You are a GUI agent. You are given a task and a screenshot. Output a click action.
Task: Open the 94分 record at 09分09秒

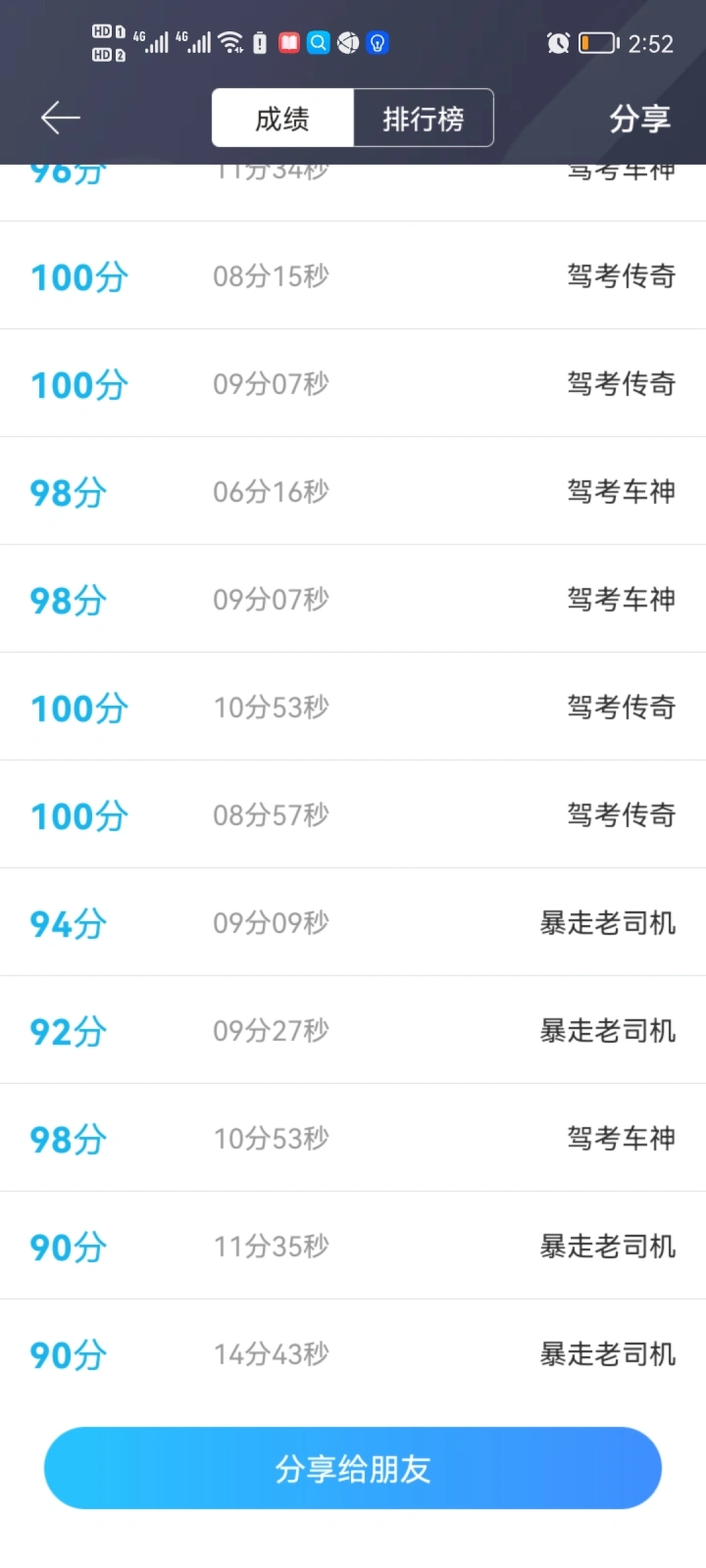click(x=353, y=922)
